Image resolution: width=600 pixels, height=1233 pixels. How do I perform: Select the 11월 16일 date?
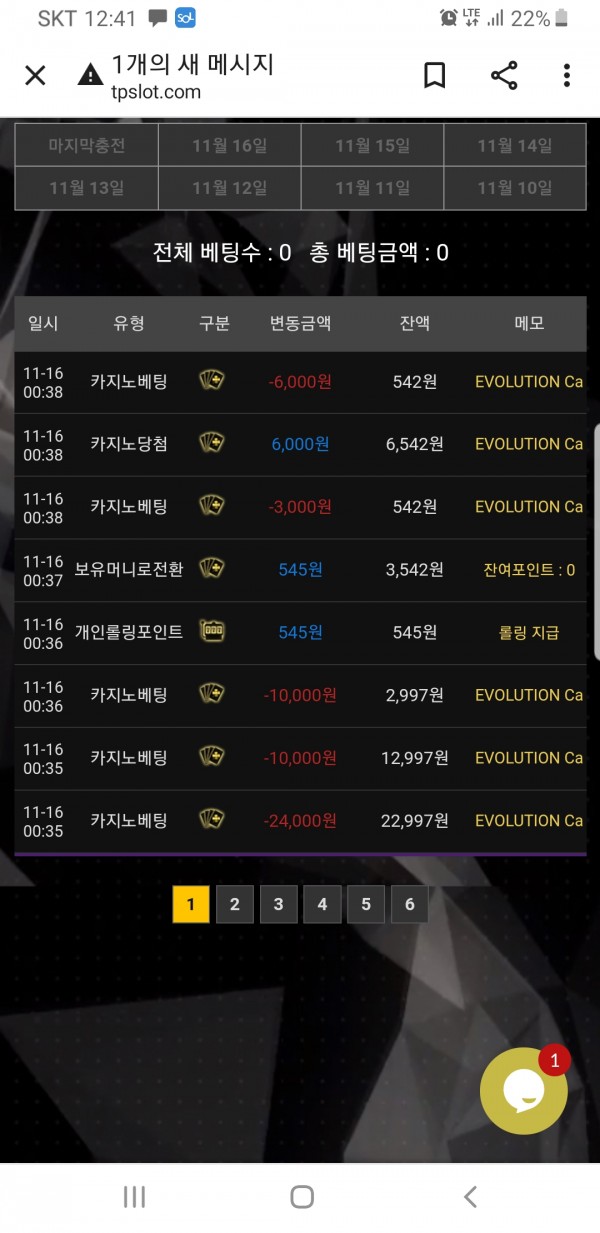pos(229,146)
